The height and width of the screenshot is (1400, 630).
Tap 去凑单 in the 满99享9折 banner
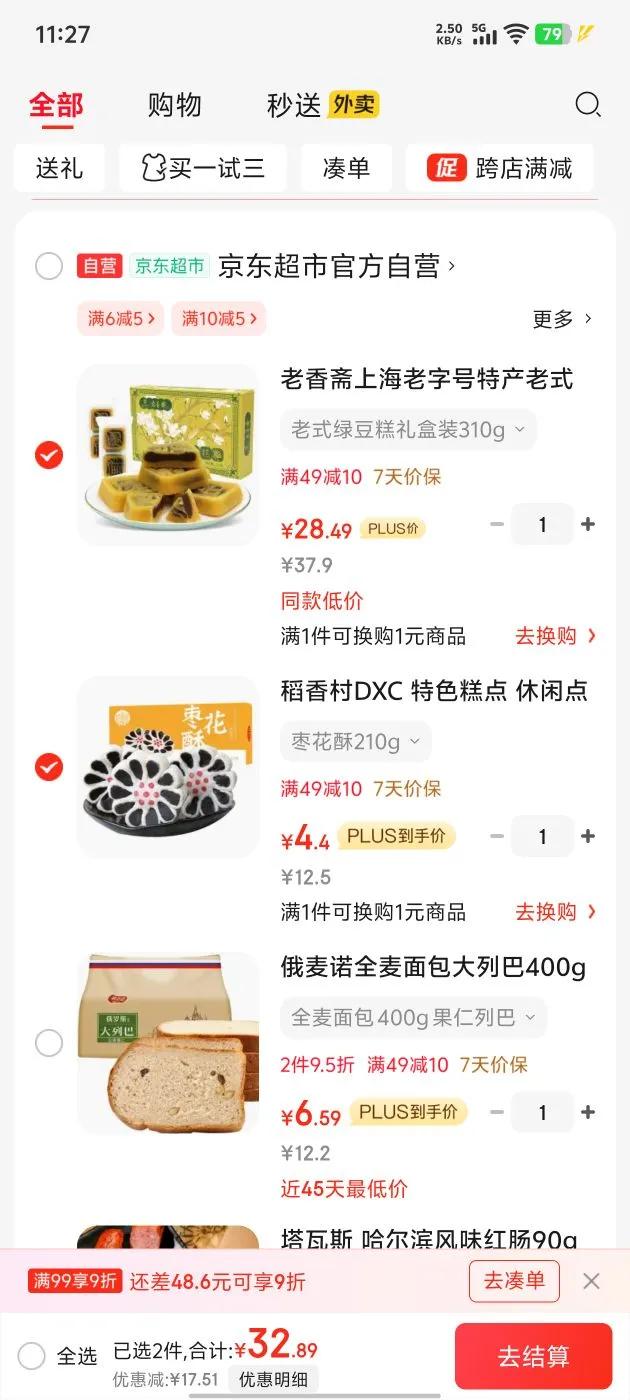[514, 1281]
